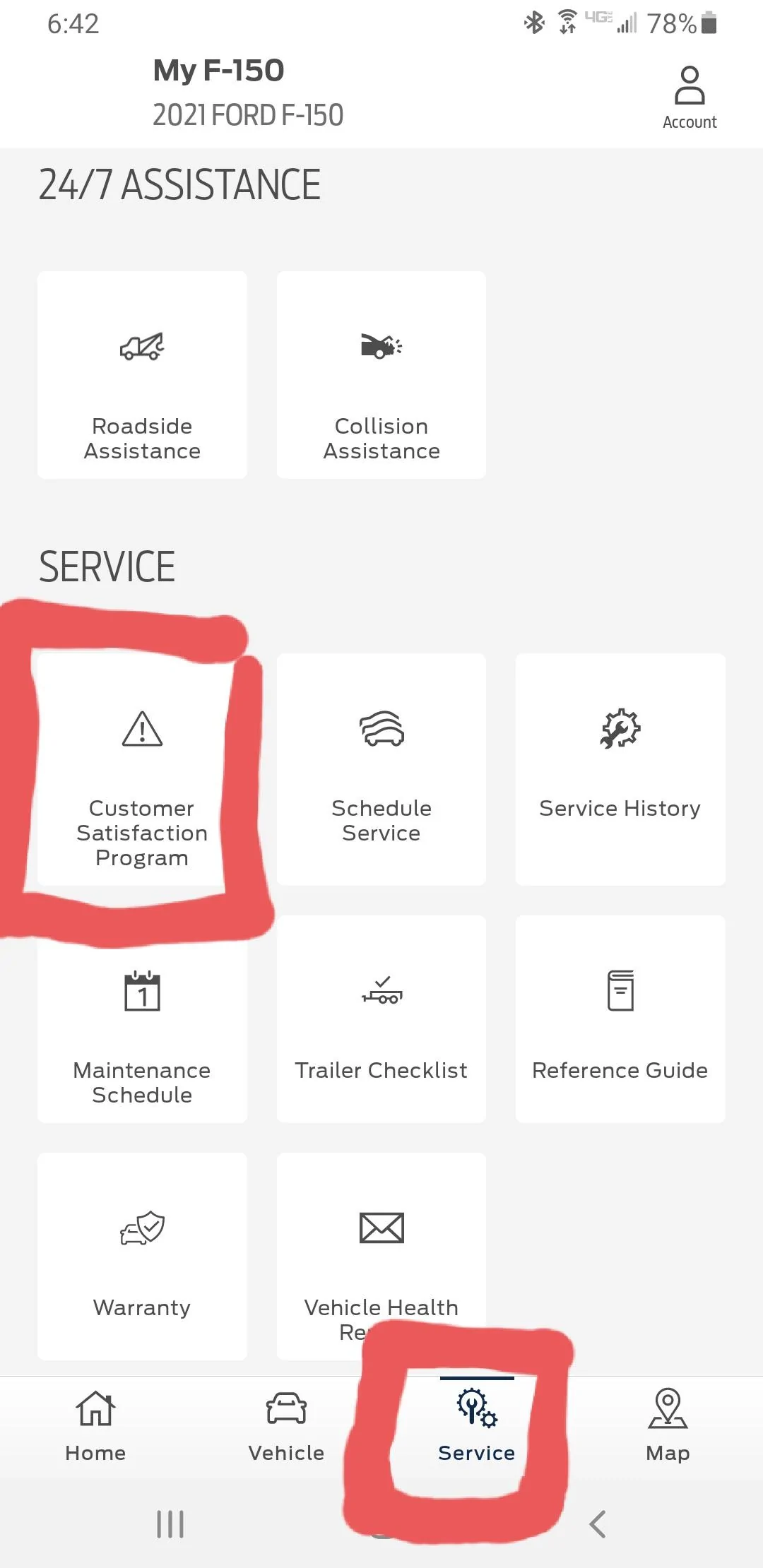Viewport: 763px width, 1568px height.
Task: Open Collision Assistance
Action: point(381,375)
